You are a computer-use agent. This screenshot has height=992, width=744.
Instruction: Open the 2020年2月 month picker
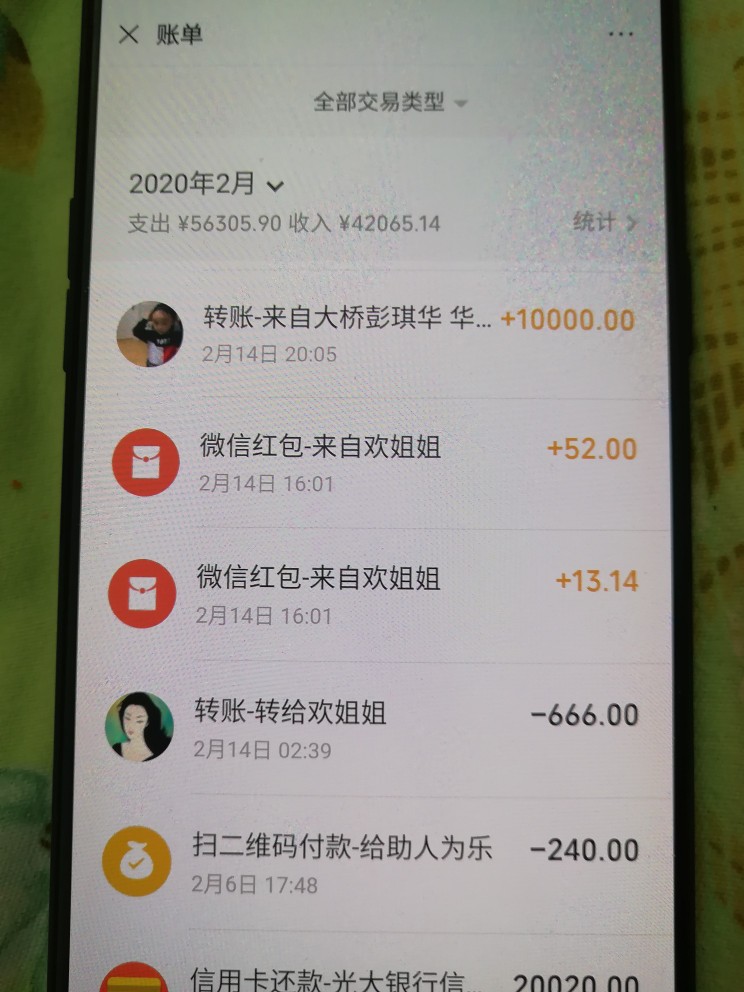point(207,184)
